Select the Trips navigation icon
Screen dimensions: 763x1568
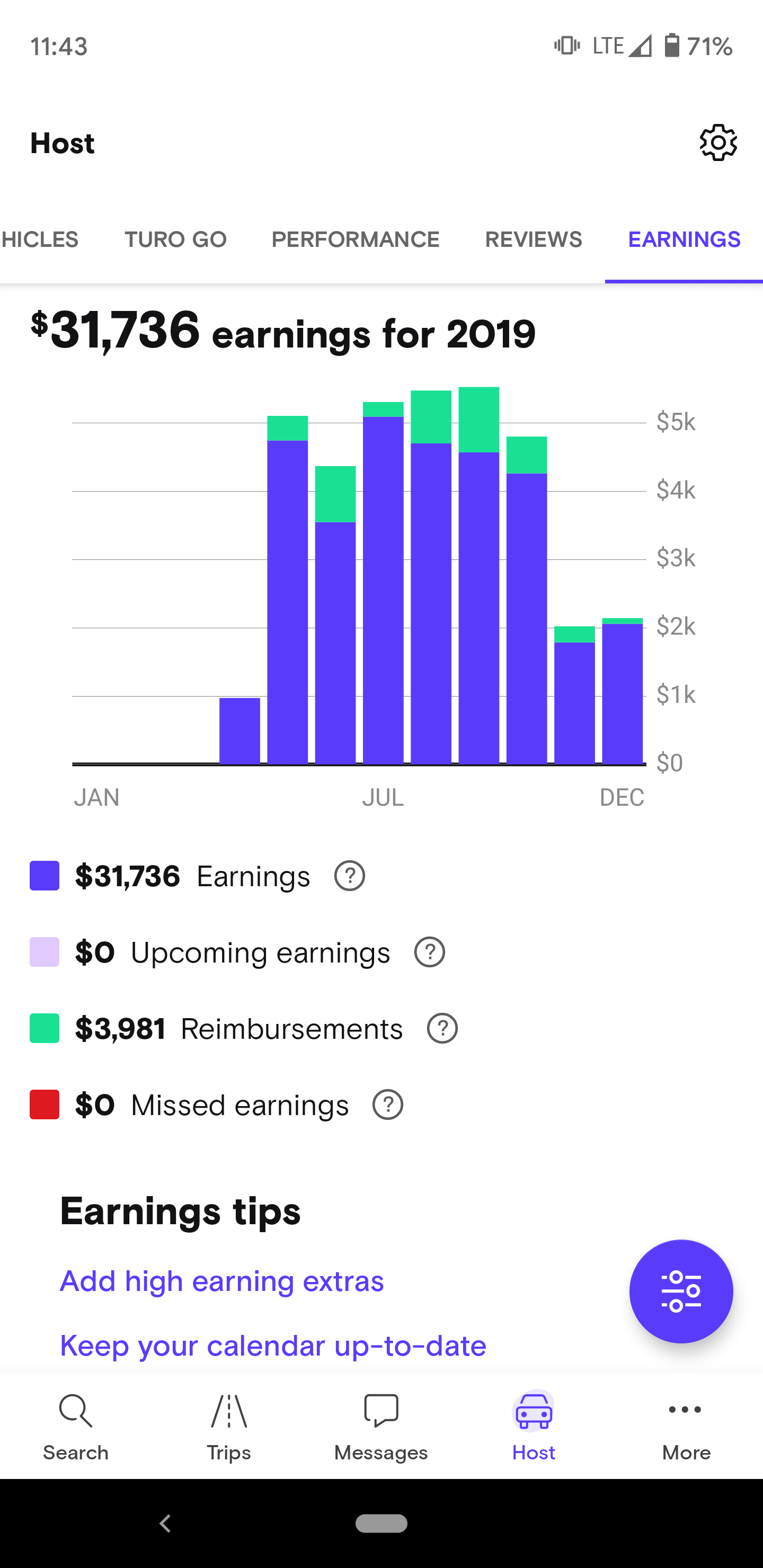(x=228, y=1411)
